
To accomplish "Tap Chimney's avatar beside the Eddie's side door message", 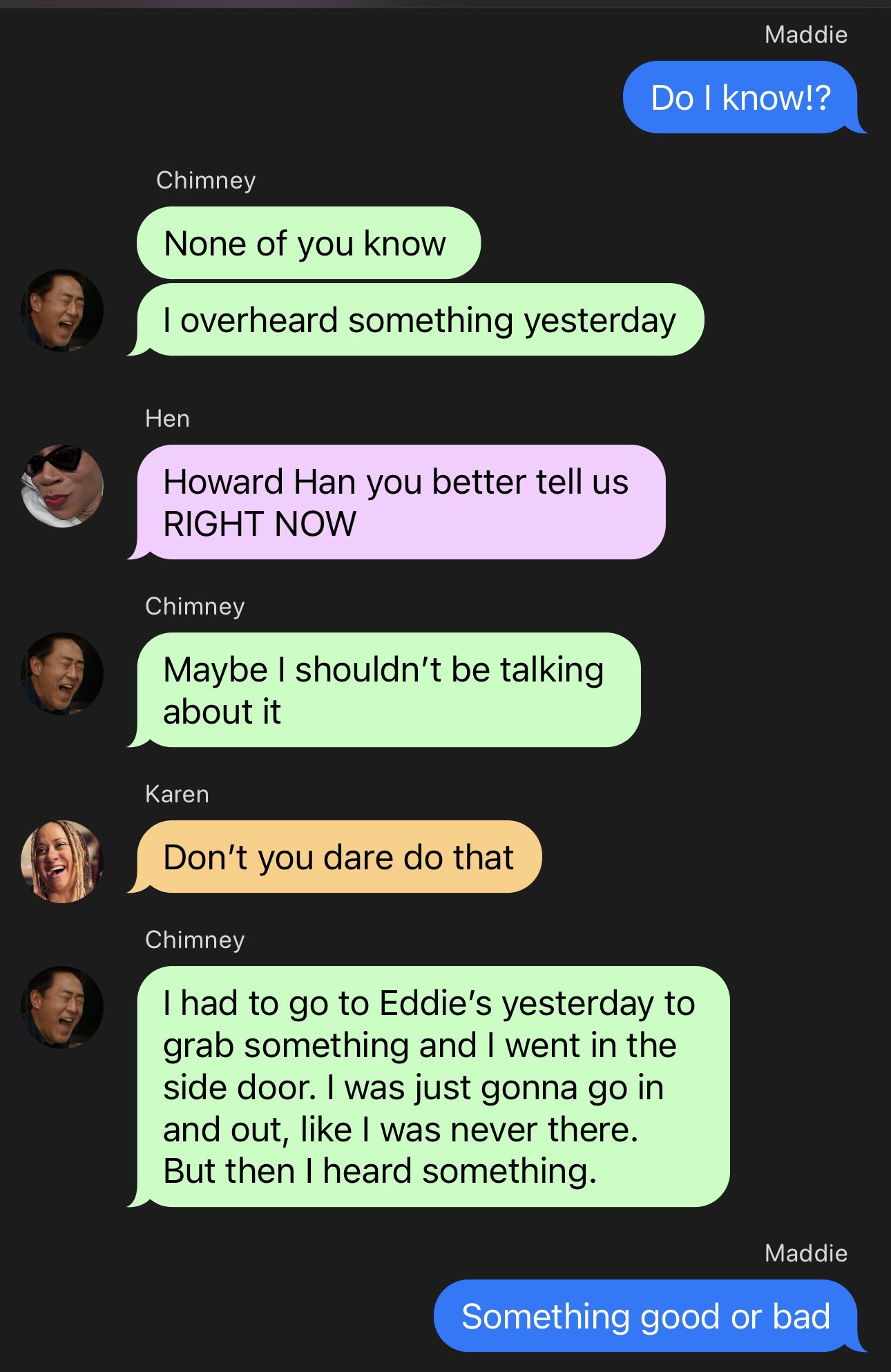I will tap(62, 1007).
